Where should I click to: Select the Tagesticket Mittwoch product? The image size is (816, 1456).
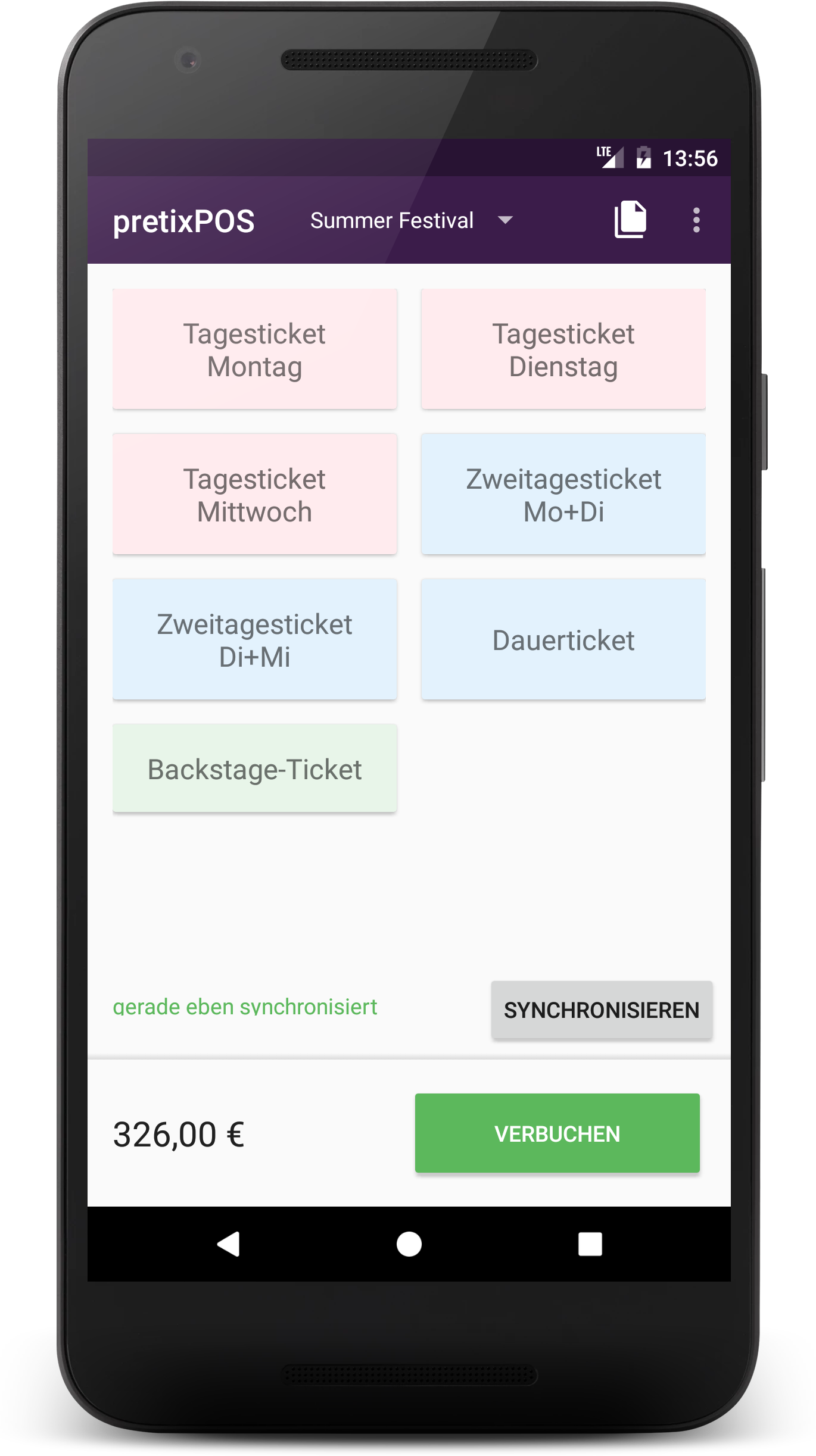click(254, 495)
